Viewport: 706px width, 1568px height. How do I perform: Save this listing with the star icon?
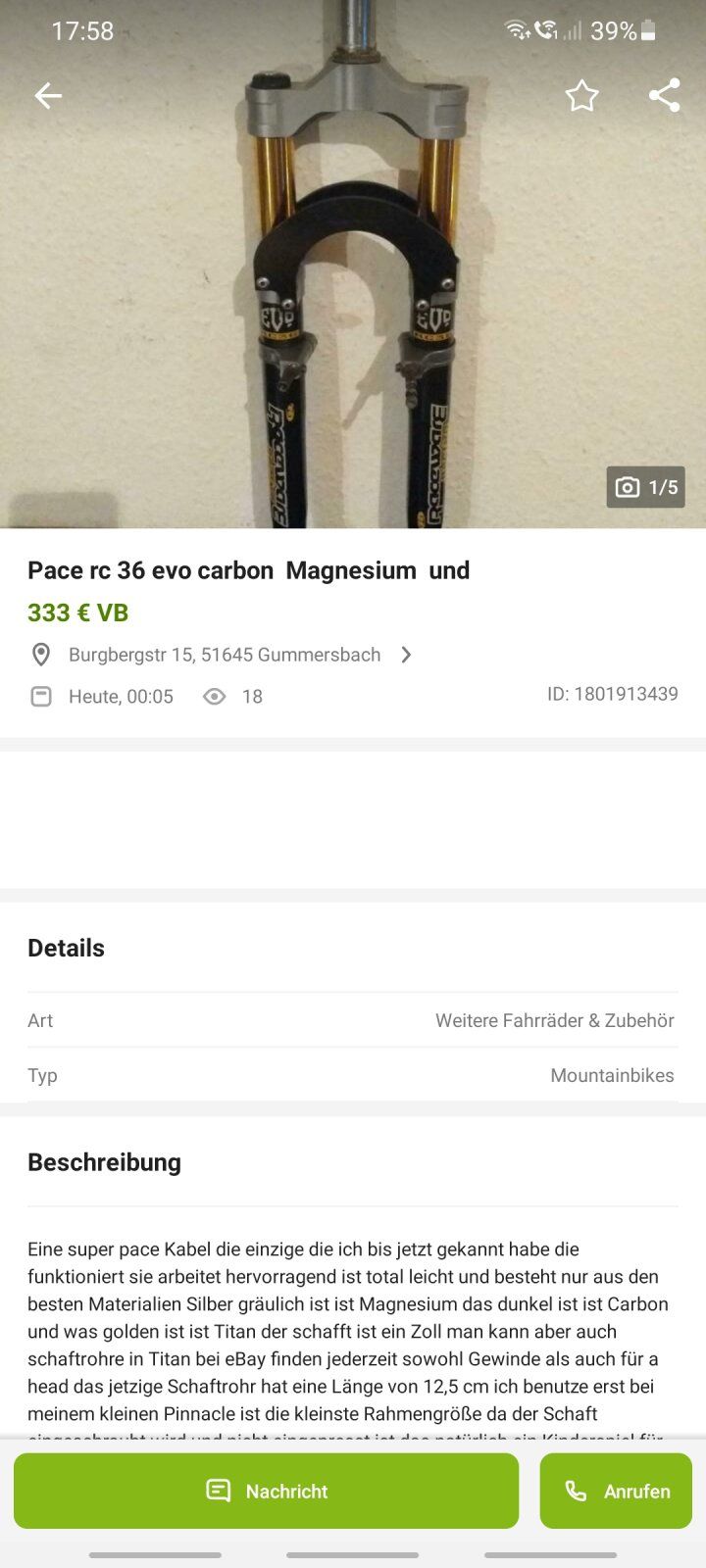(581, 95)
